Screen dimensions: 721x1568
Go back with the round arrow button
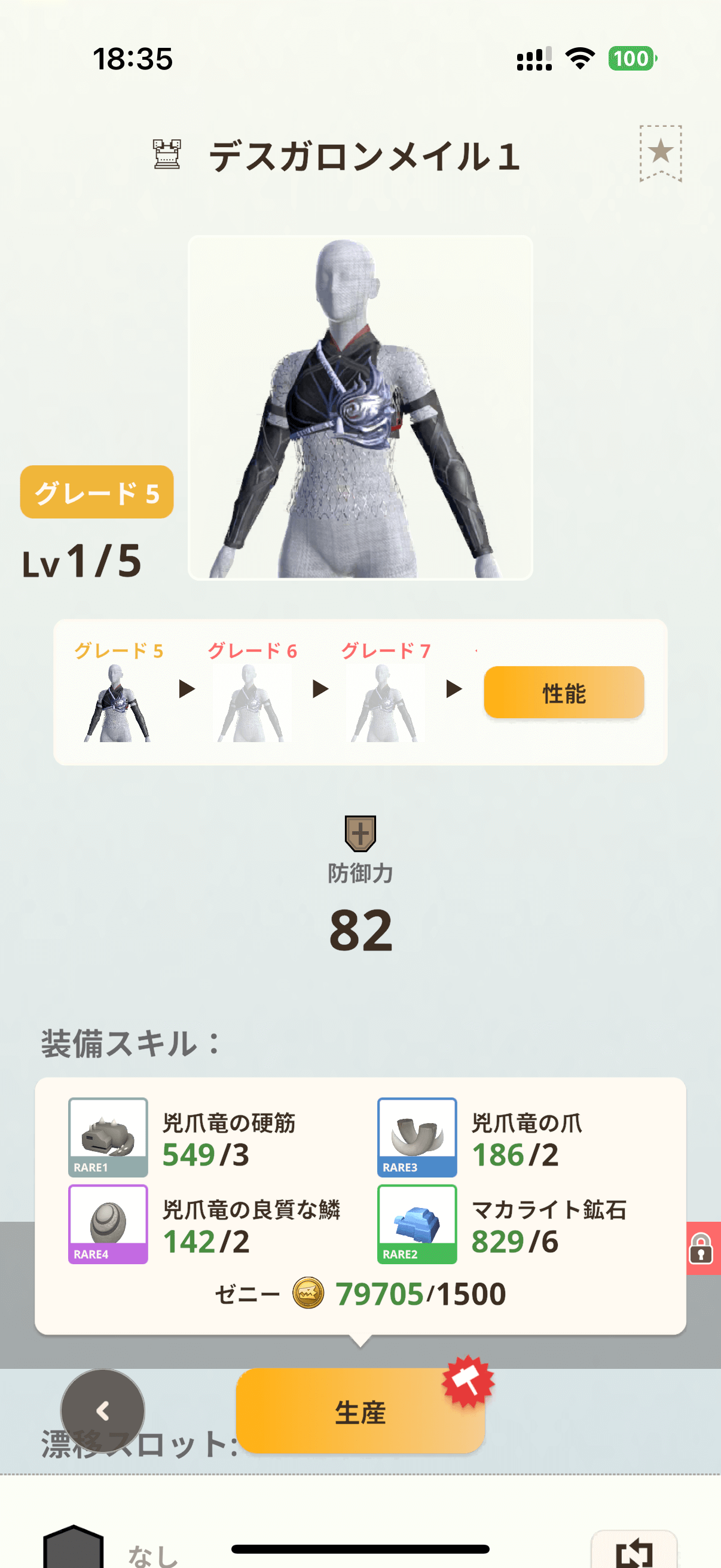click(103, 1410)
